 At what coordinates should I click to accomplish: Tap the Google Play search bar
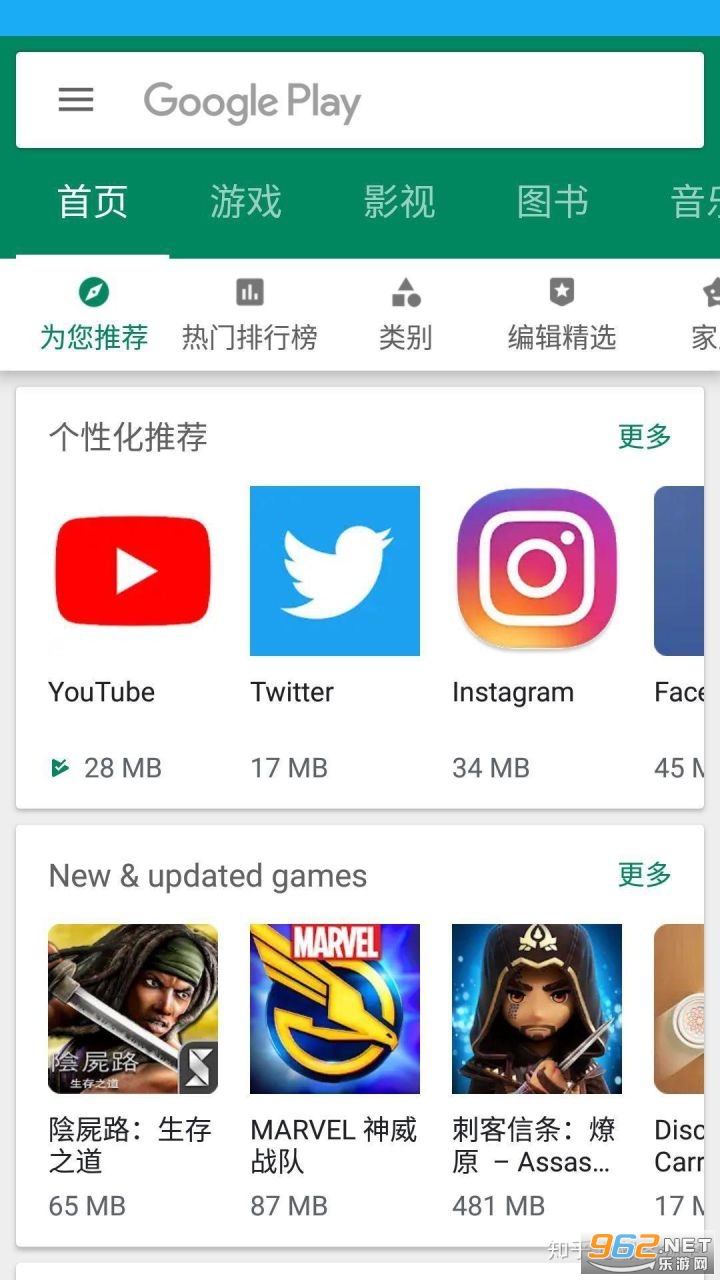[360, 100]
